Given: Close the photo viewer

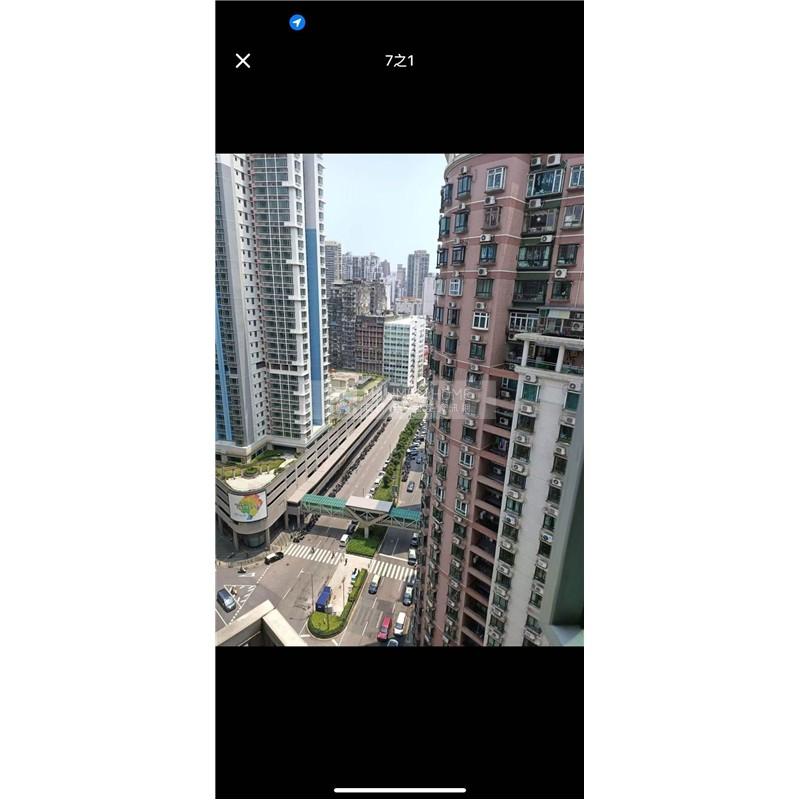Looking at the screenshot, I should click(243, 61).
